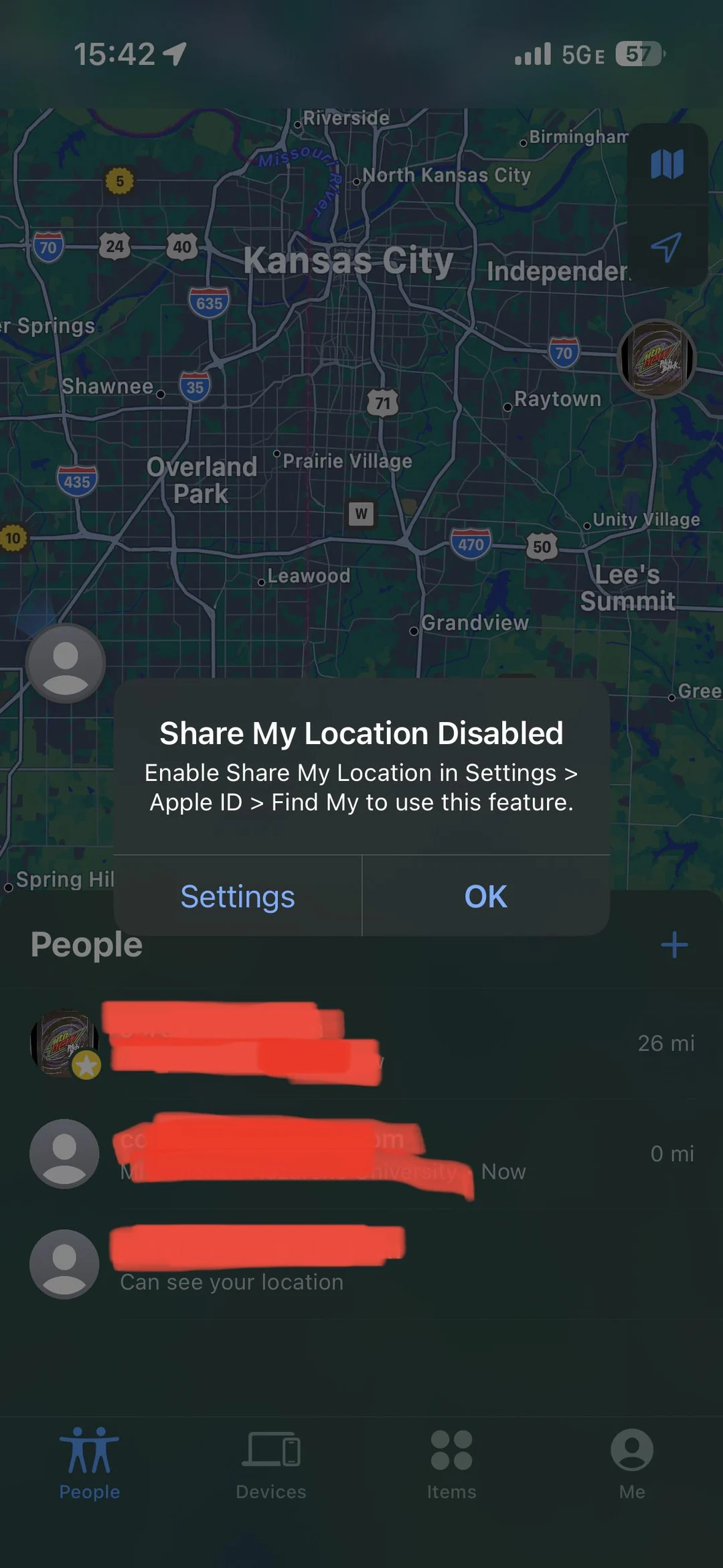This screenshot has height=1568, width=723.
Task: Tap Settings in the alert dialog
Action: [x=237, y=896]
